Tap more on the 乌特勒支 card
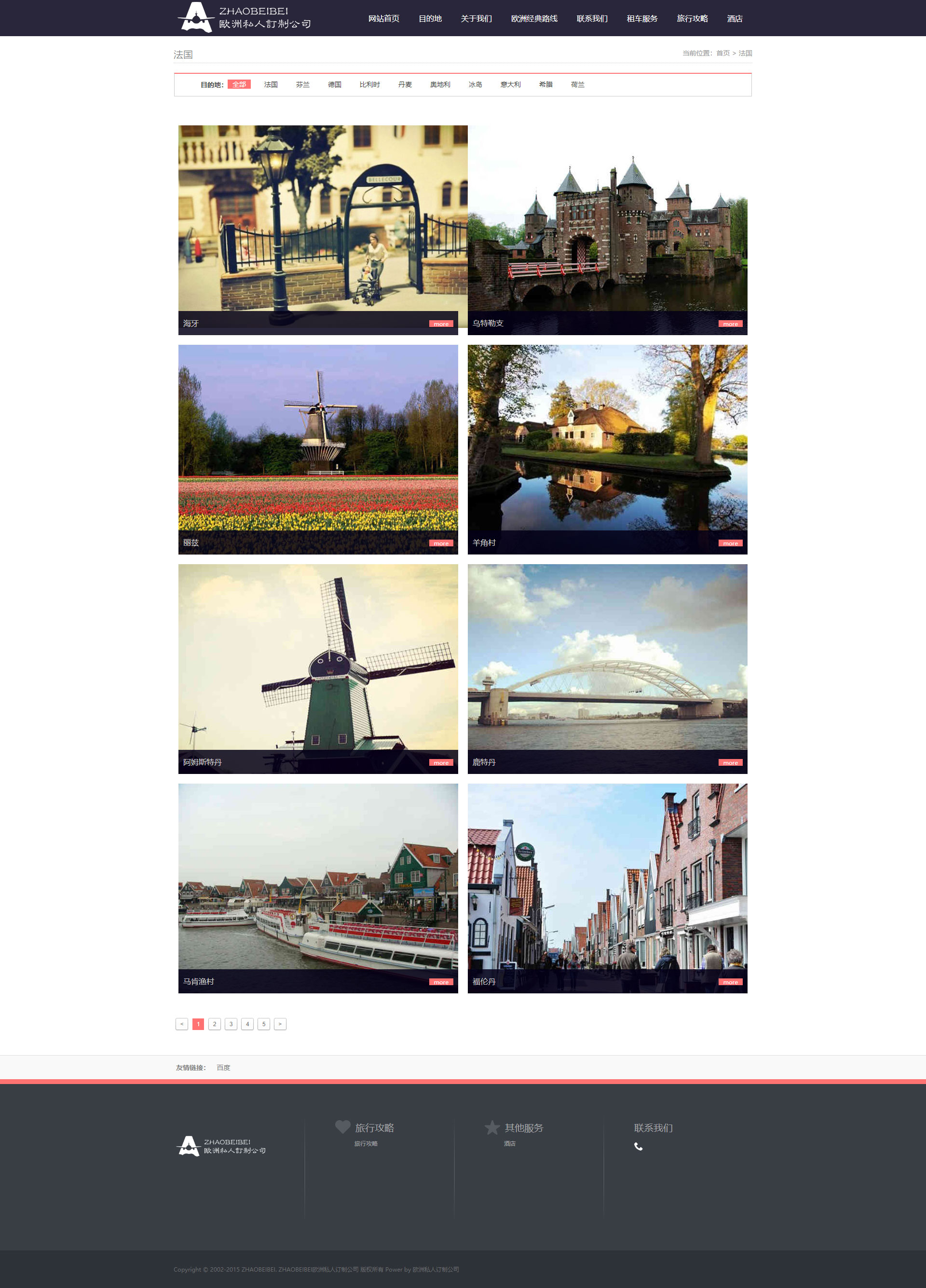This screenshot has height=1288, width=926. coord(730,324)
